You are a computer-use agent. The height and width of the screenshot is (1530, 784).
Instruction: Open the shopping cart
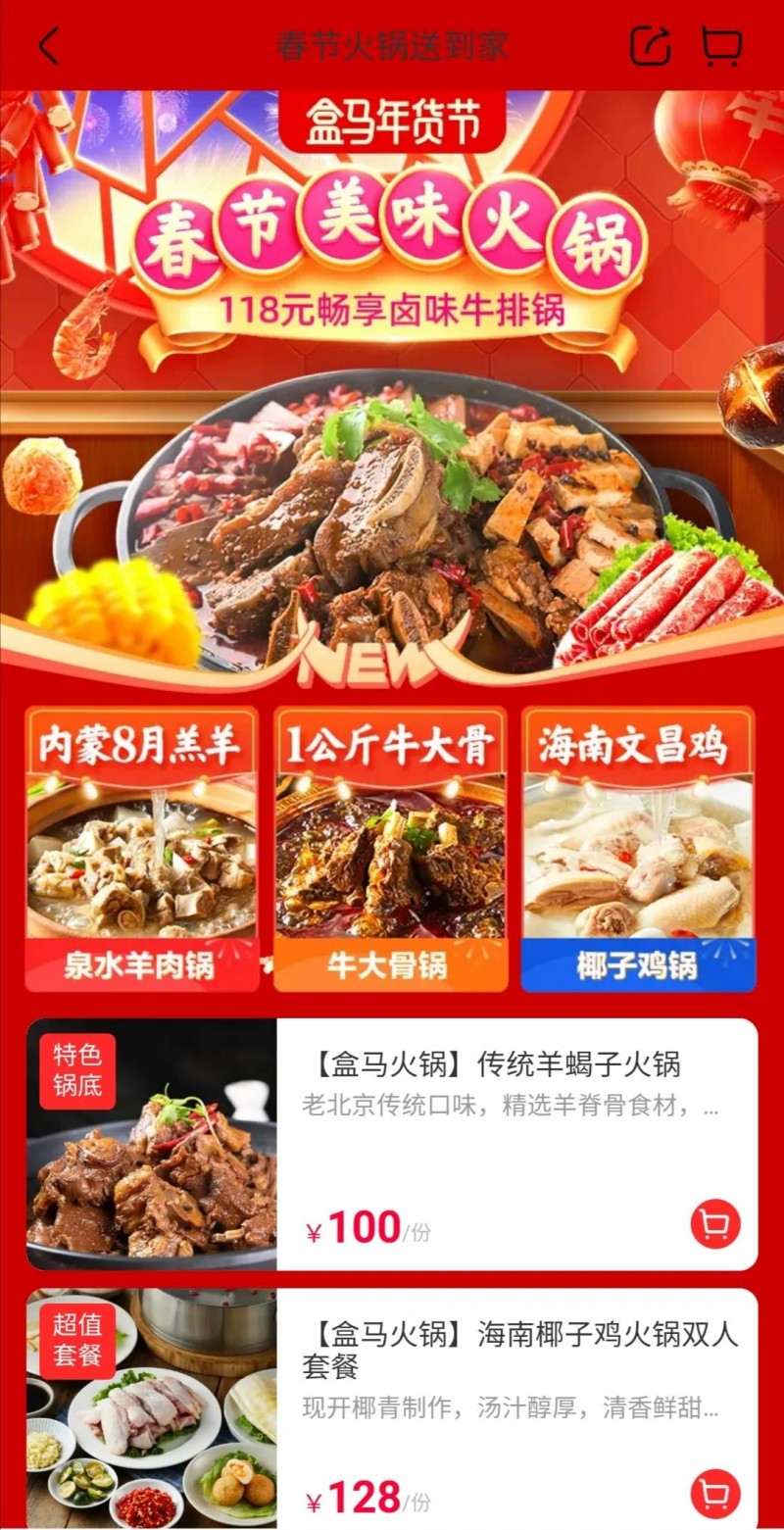tap(721, 46)
